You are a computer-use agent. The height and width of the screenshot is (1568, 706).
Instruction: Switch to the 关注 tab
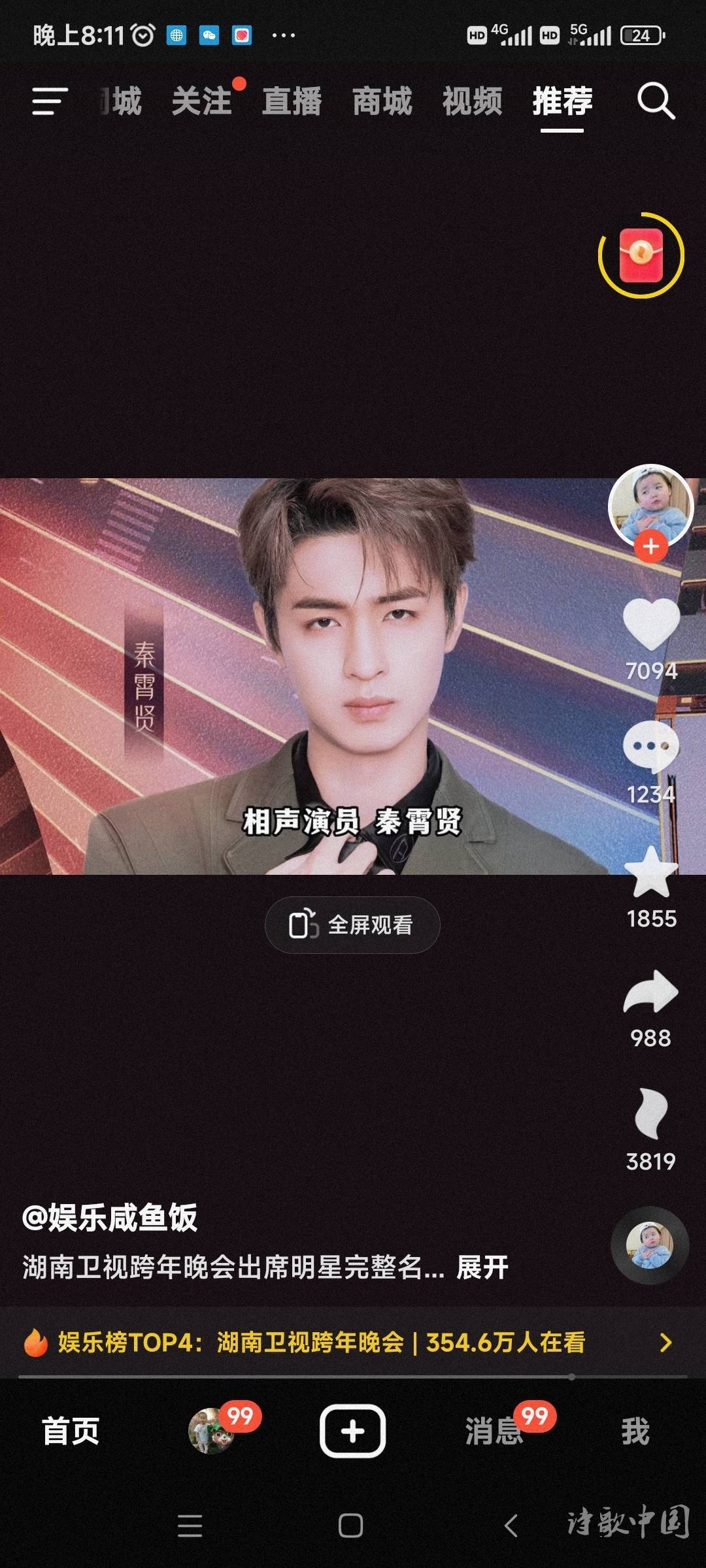click(202, 101)
